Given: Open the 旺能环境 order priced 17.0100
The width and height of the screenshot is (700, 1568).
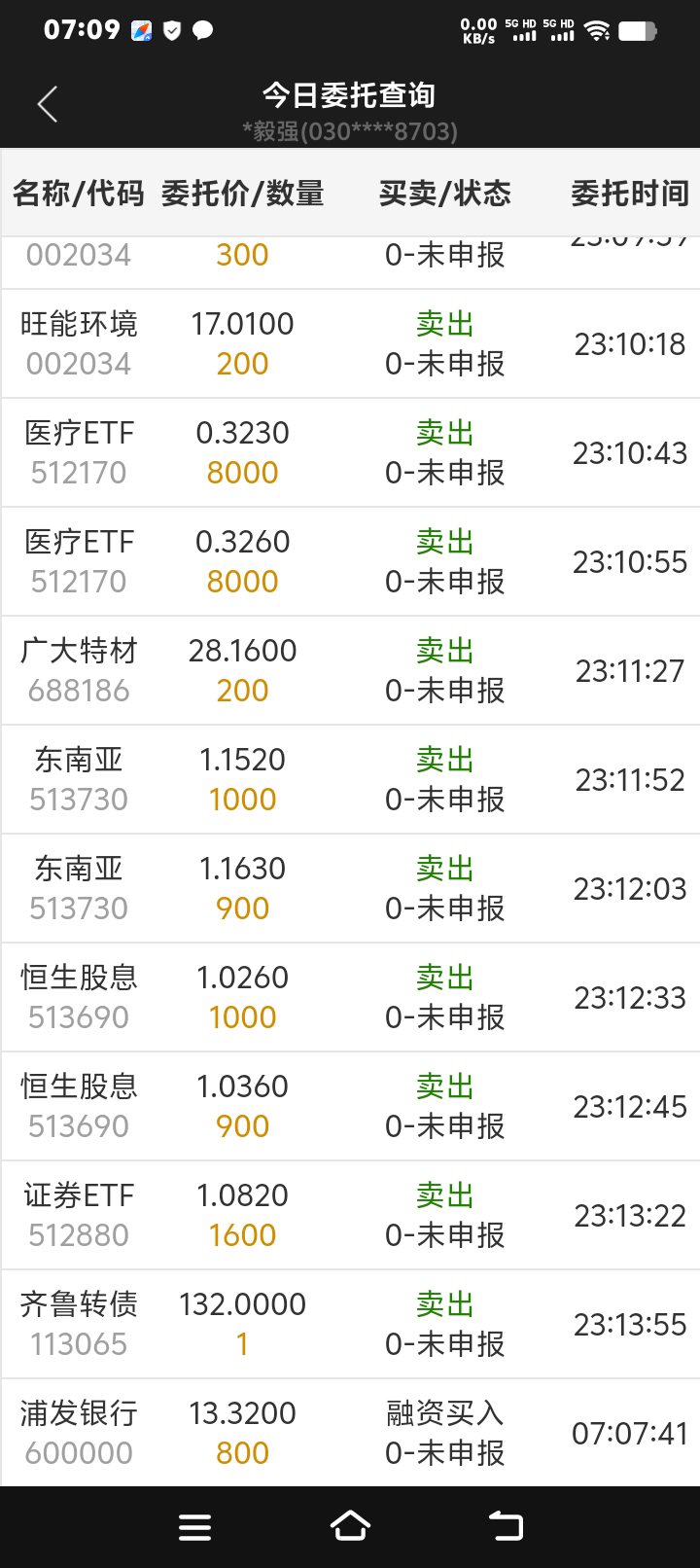Looking at the screenshot, I should click(350, 343).
